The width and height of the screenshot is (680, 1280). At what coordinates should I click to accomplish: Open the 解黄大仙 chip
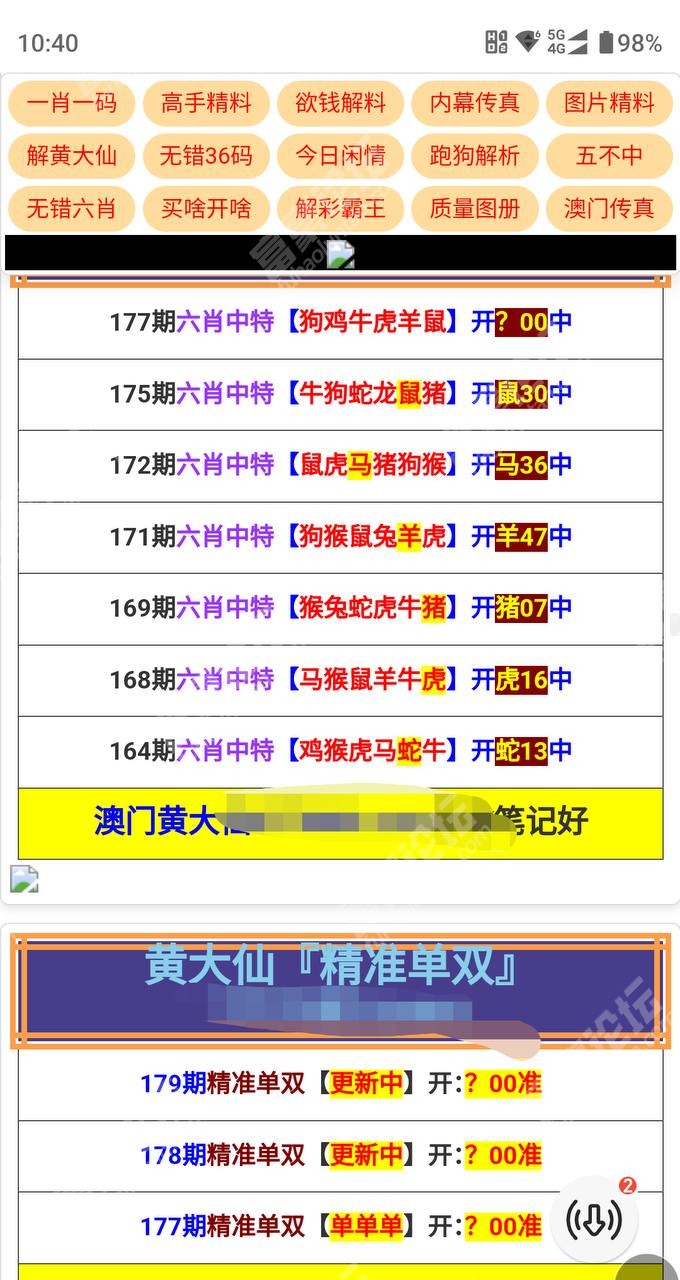point(72,156)
